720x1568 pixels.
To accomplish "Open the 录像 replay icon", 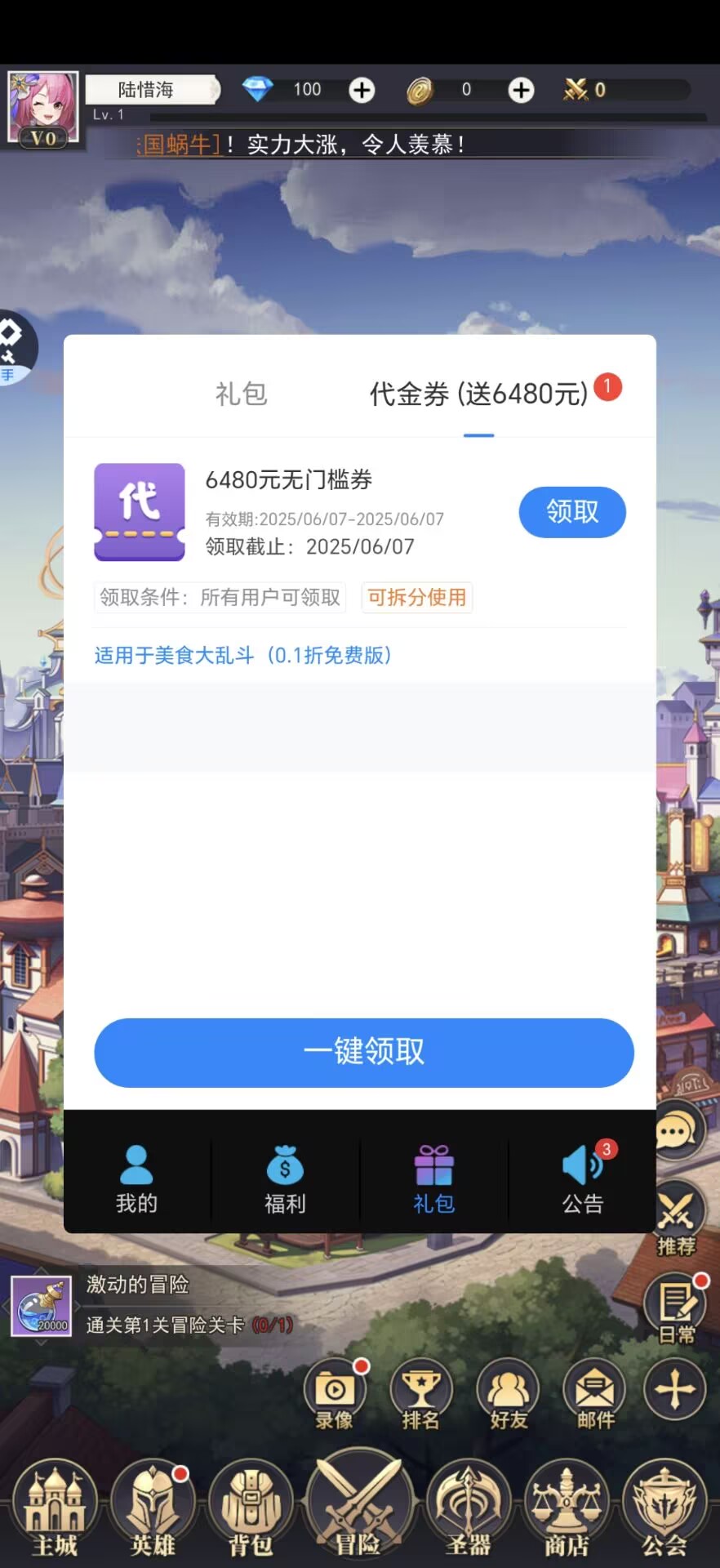I will point(335,1394).
